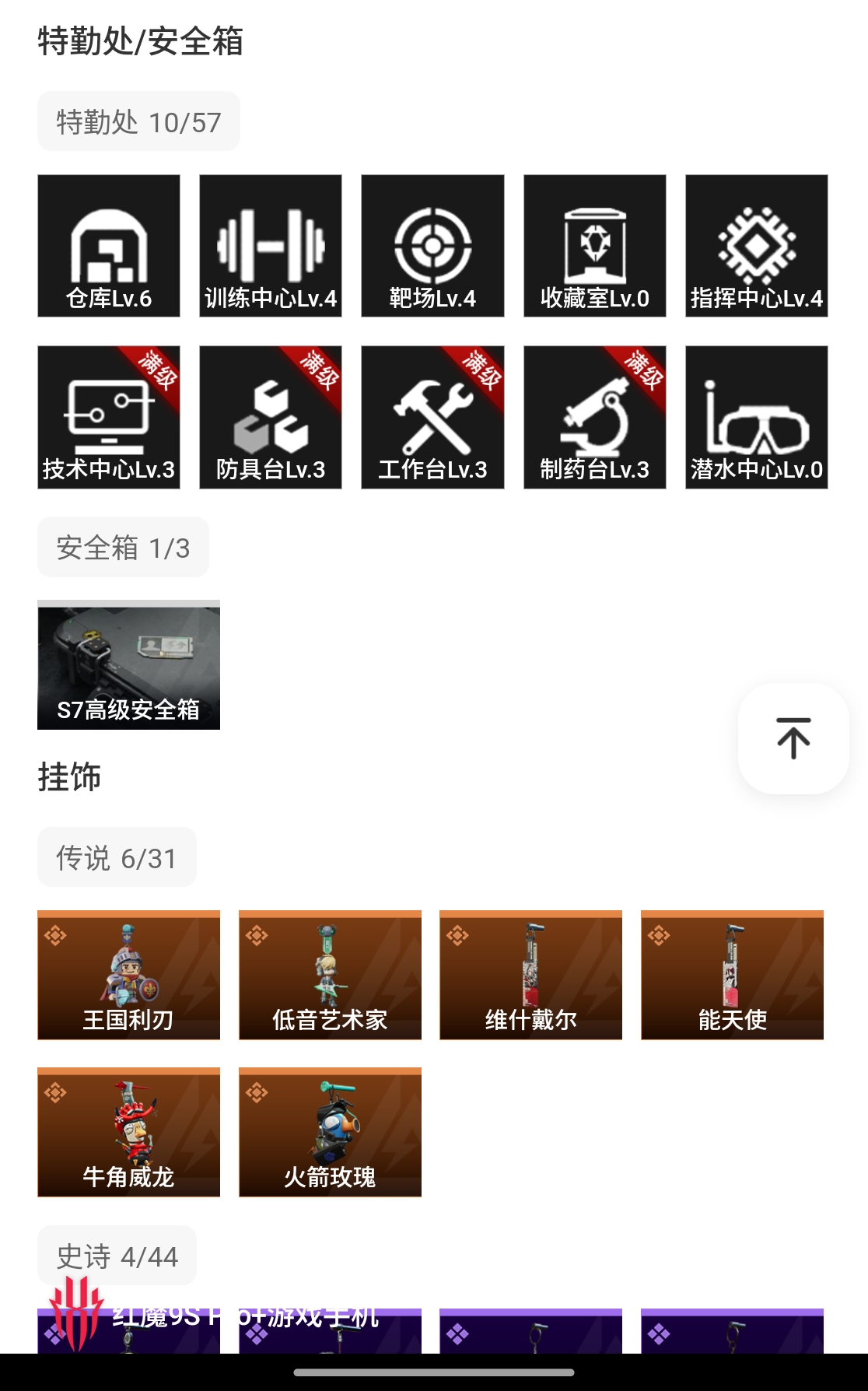View the 靶场Lv.4 tile

coord(432,246)
